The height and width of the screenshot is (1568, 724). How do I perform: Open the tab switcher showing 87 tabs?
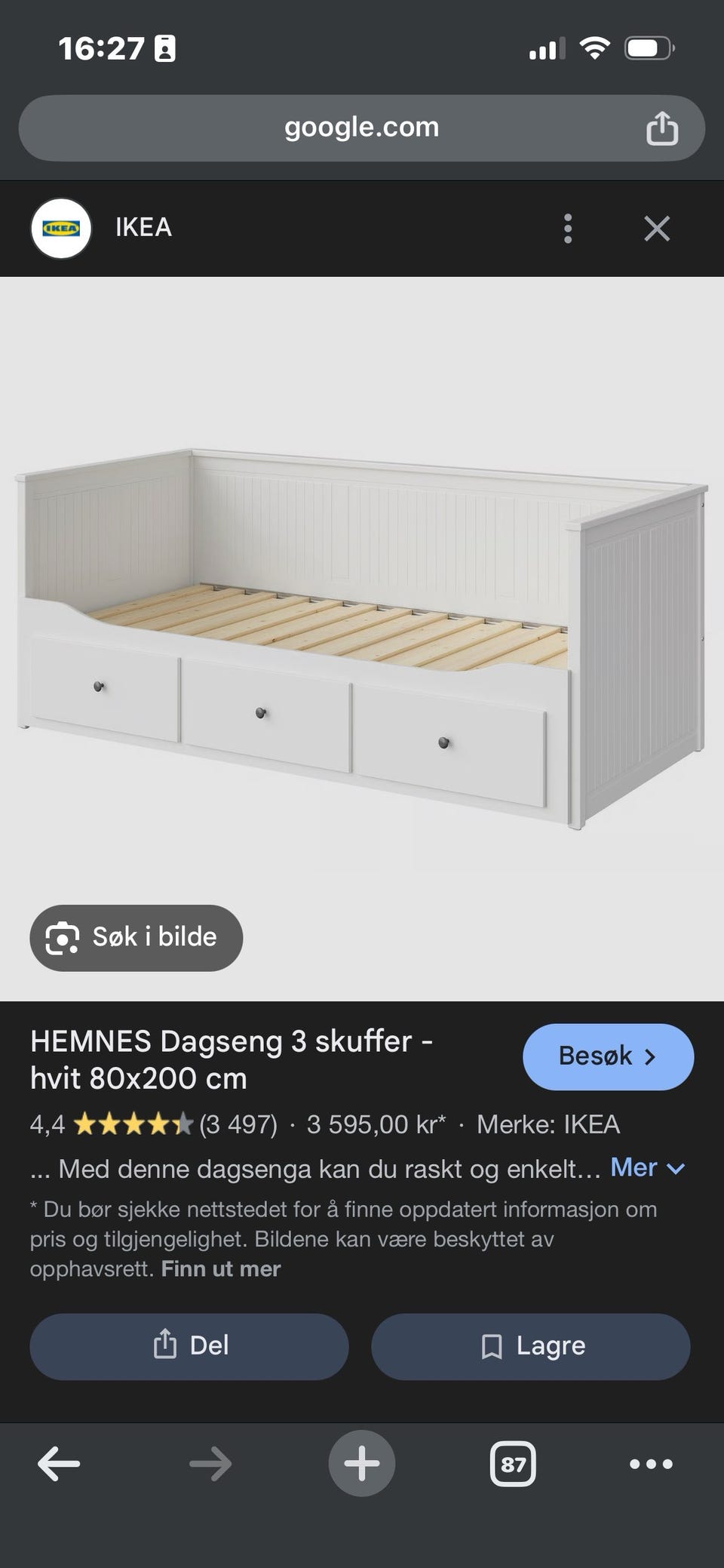[x=513, y=1464]
